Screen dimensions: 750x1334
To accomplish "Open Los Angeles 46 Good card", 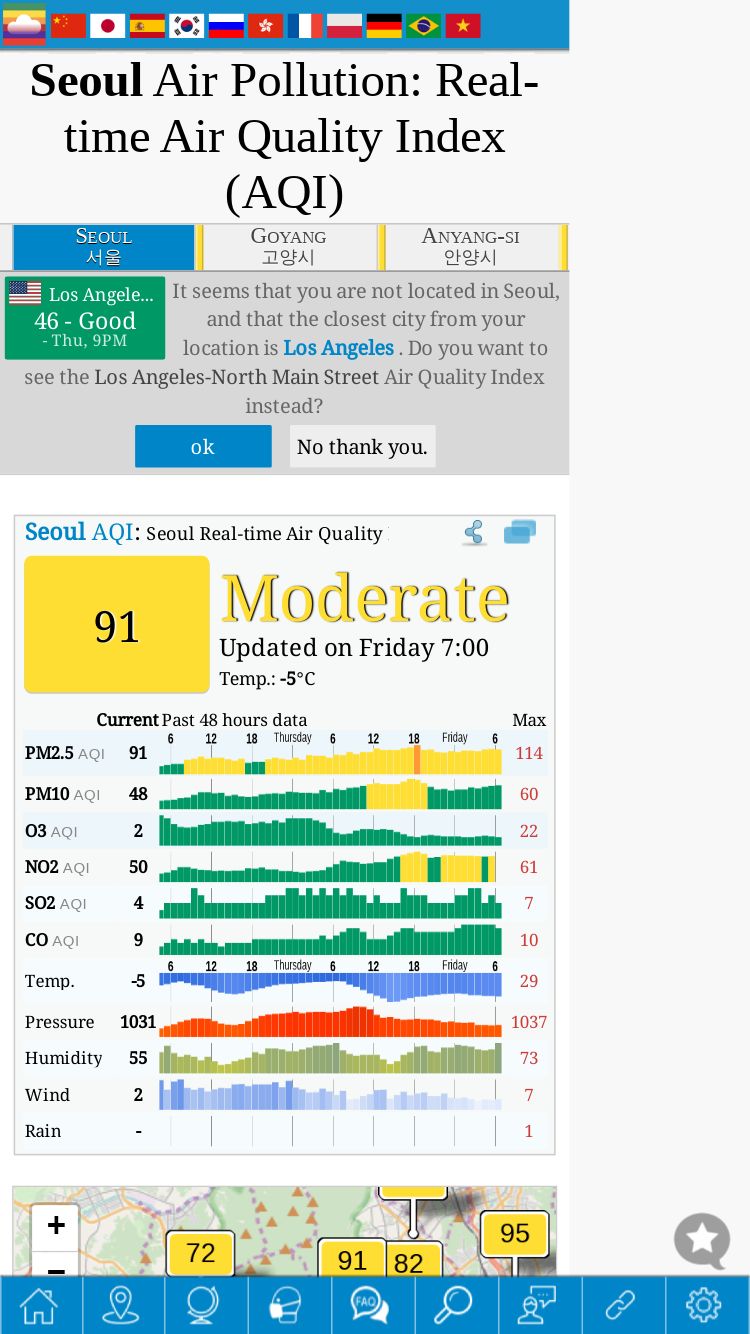I will [85, 318].
